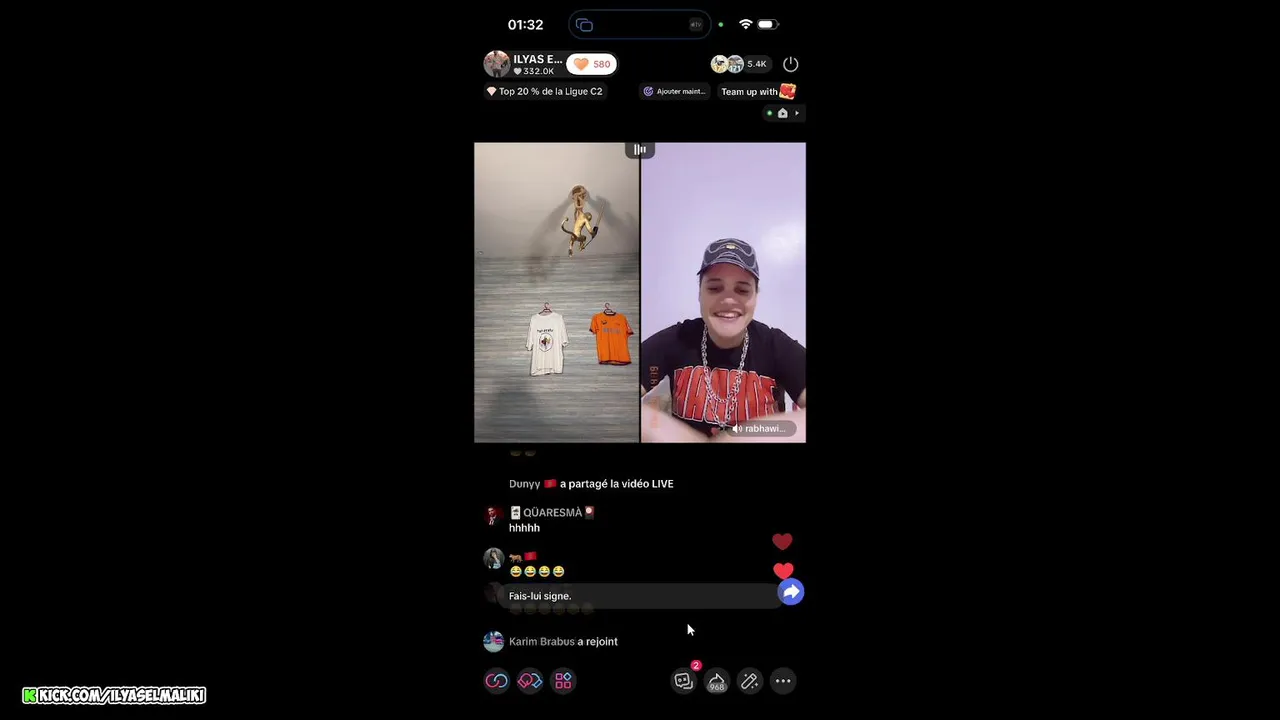Image resolution: width=1280 pixels, height=720 pixels.
Task: Tap the Ajouter maint... chip
Action: point(675,91)
